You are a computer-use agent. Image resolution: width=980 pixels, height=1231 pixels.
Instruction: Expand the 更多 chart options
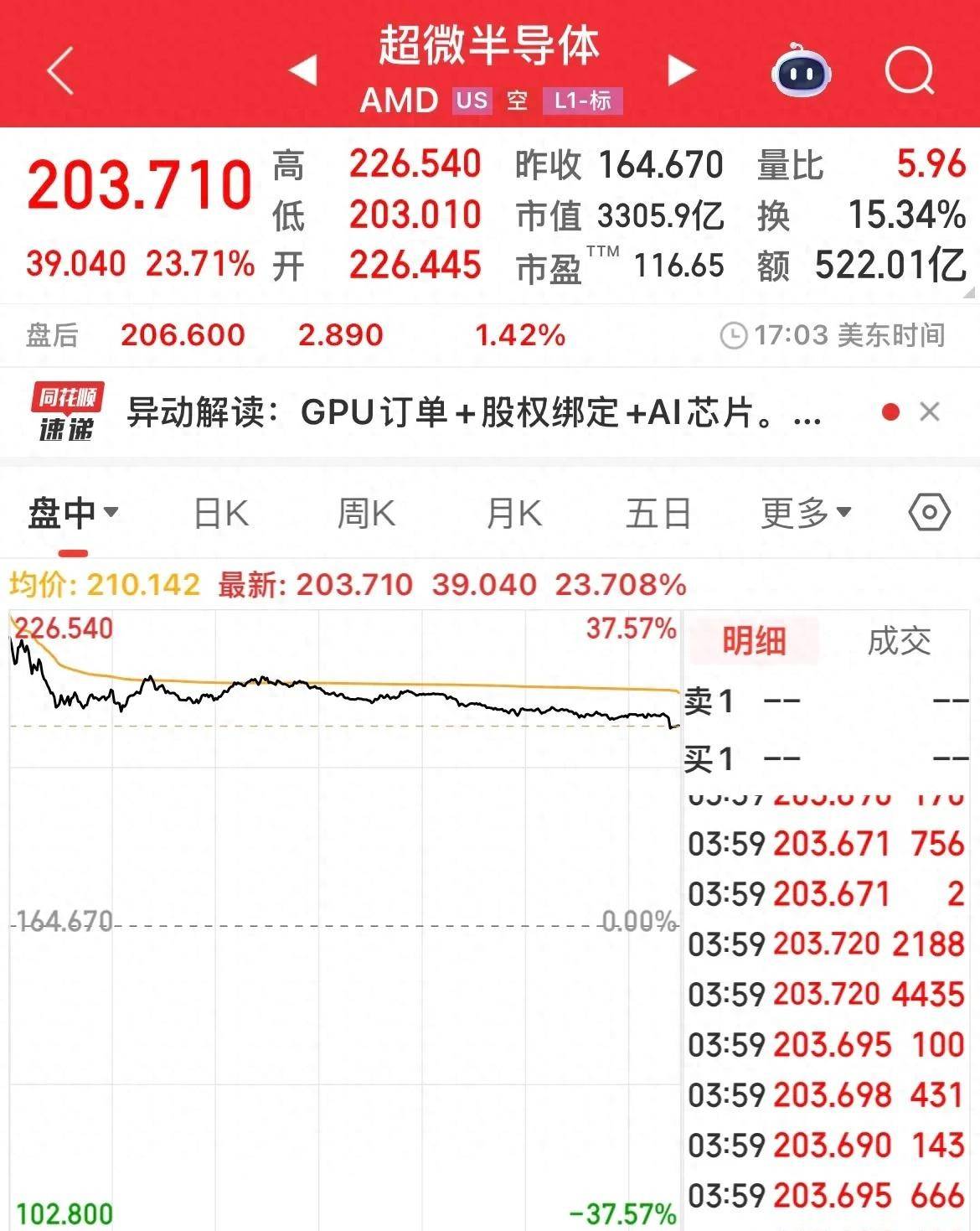click(805, 512)
